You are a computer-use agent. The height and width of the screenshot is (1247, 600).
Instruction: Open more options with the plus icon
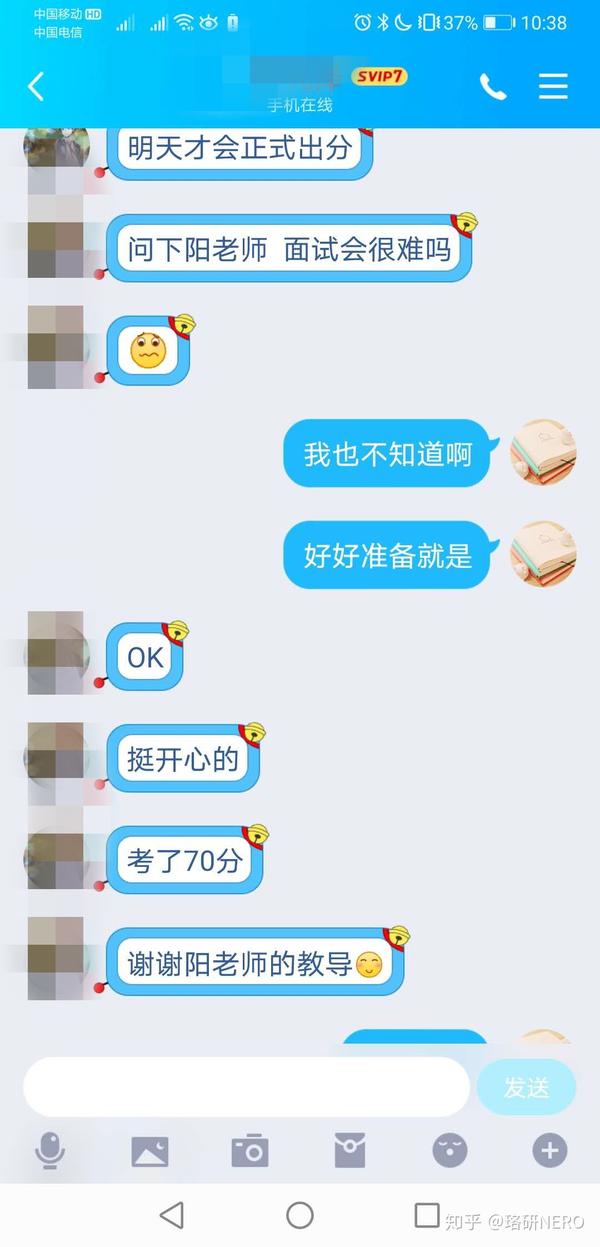point(549,1151)
